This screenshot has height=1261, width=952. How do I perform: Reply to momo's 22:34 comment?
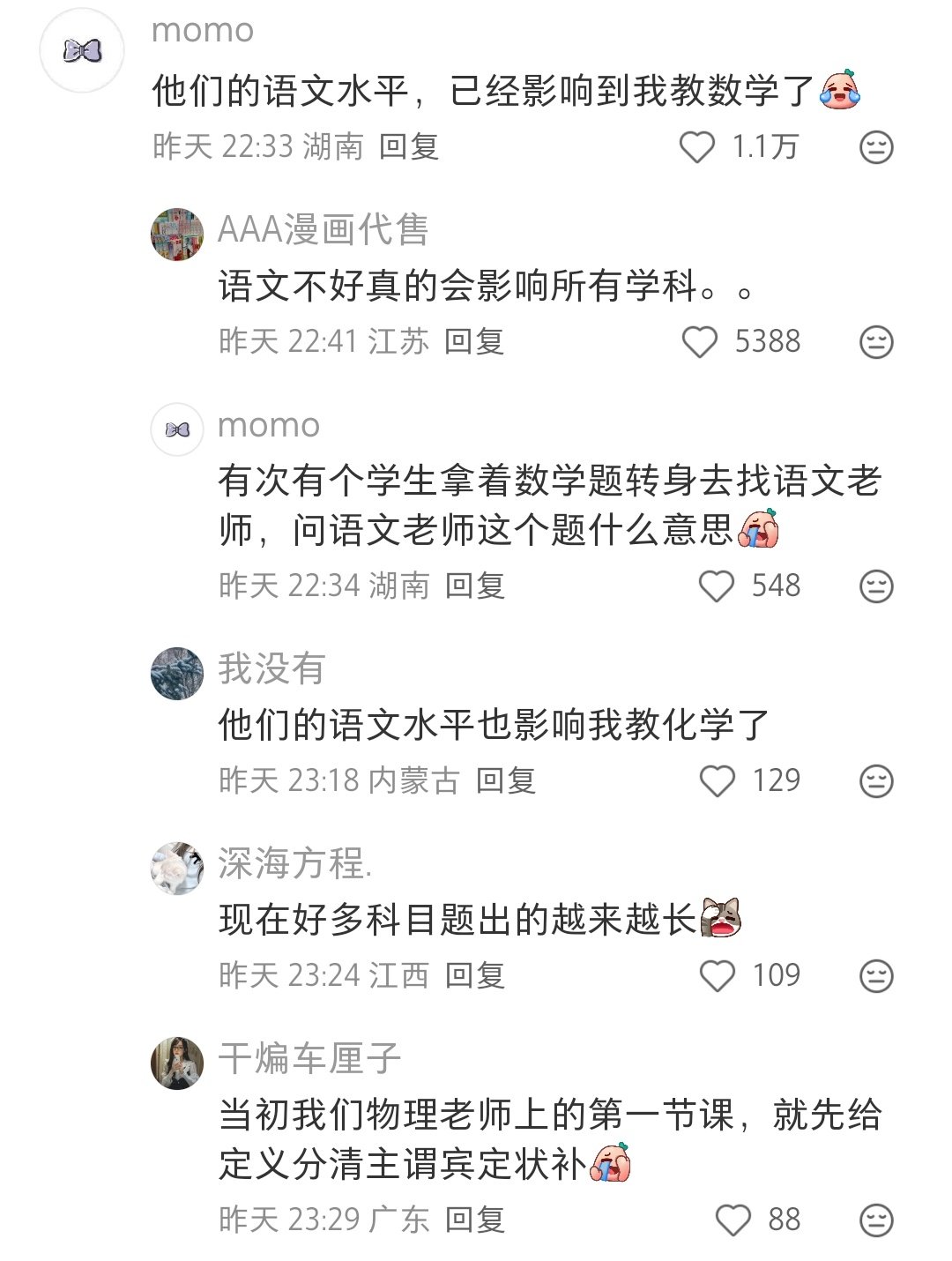click(475, 586)
